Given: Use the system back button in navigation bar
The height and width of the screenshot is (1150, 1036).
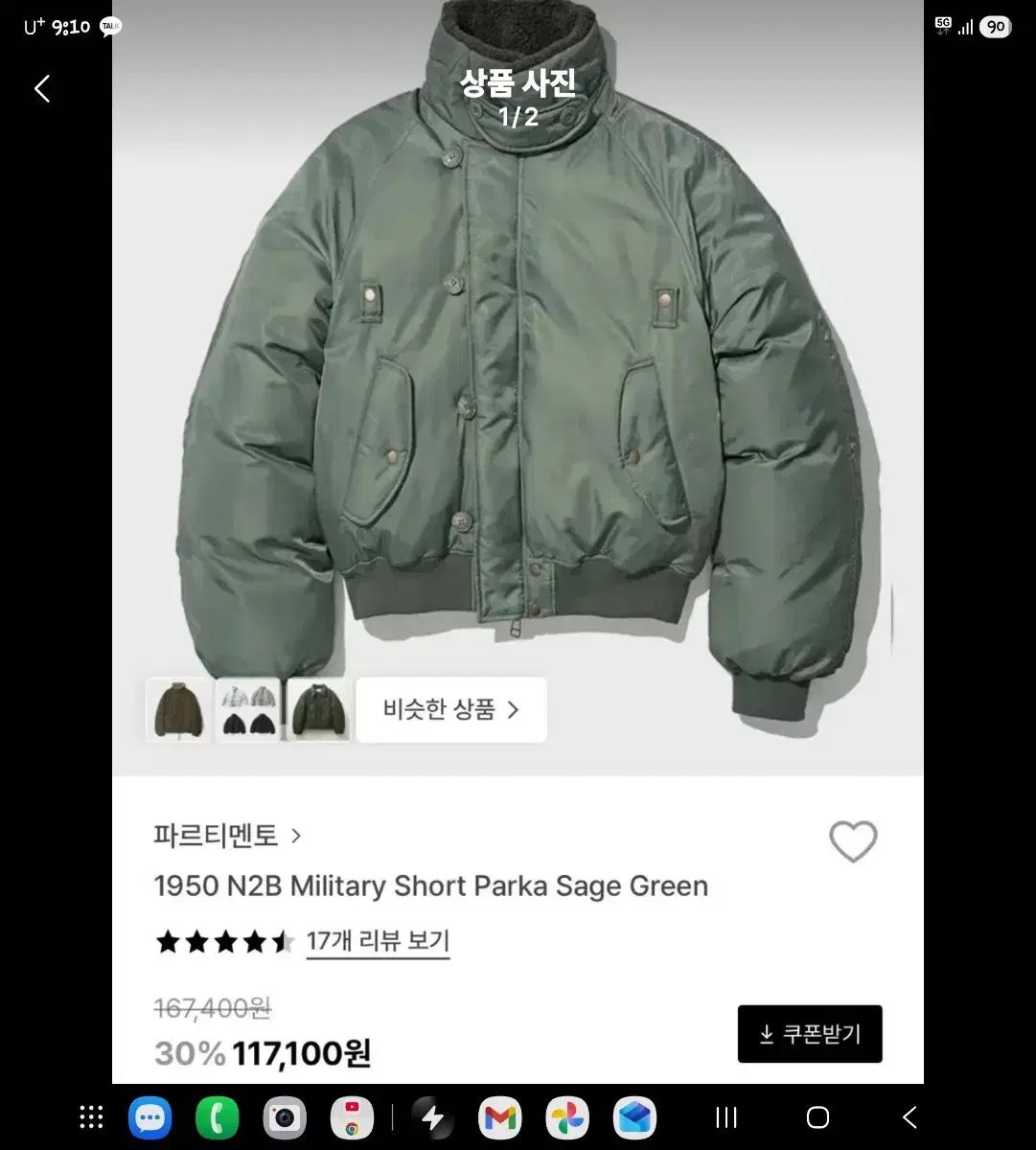Looking at the screenshot, I should click(909, 1117).
